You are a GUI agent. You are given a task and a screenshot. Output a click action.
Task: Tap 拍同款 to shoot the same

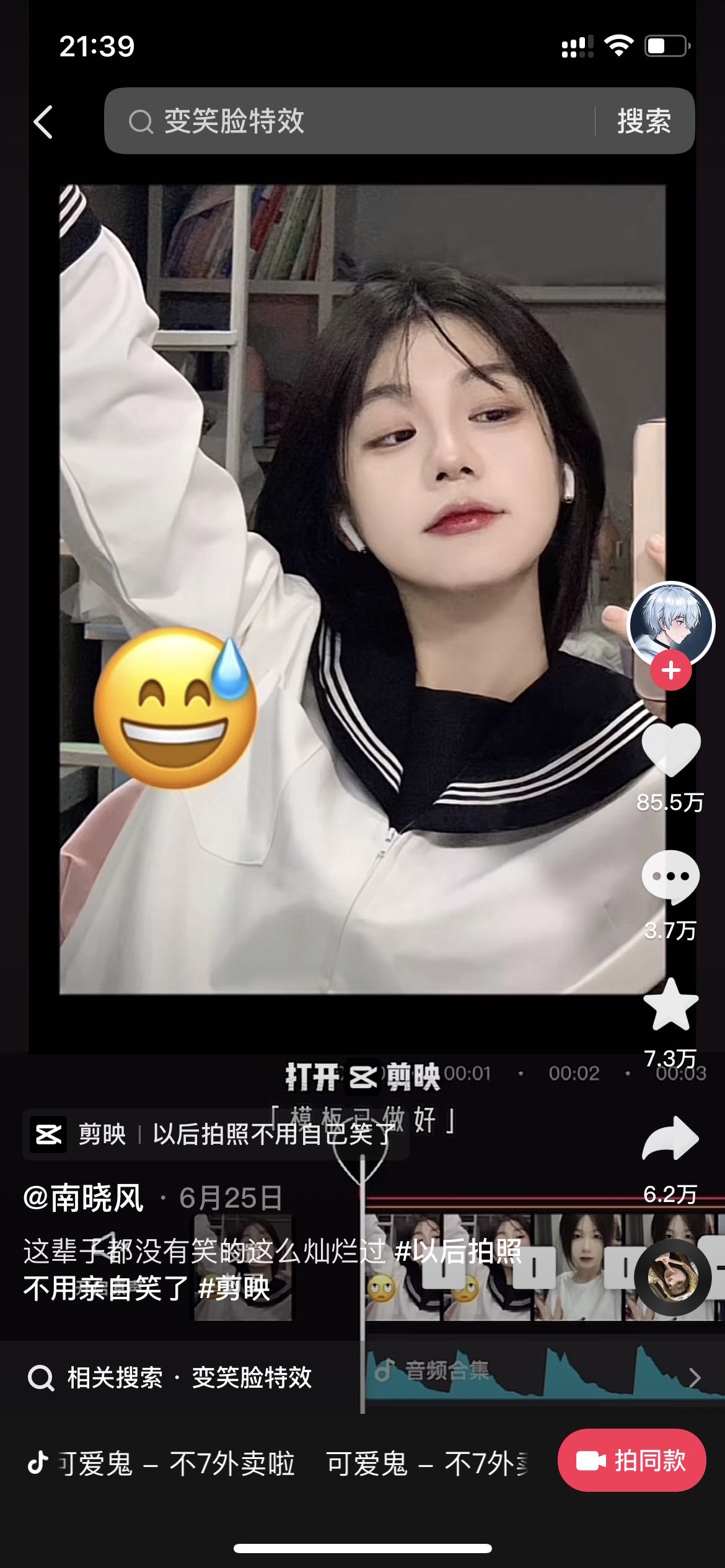click(x=631, y=1461)
